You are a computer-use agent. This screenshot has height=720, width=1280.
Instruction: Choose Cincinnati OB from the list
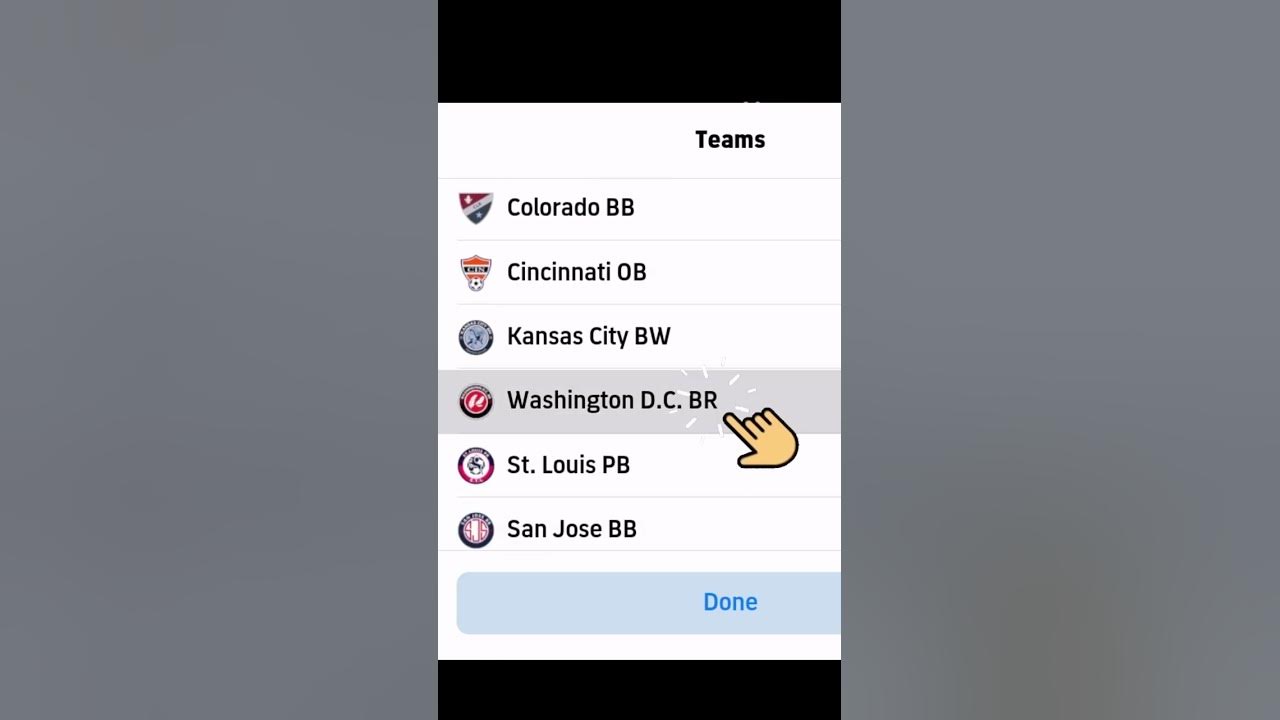[x=576, y=272]
